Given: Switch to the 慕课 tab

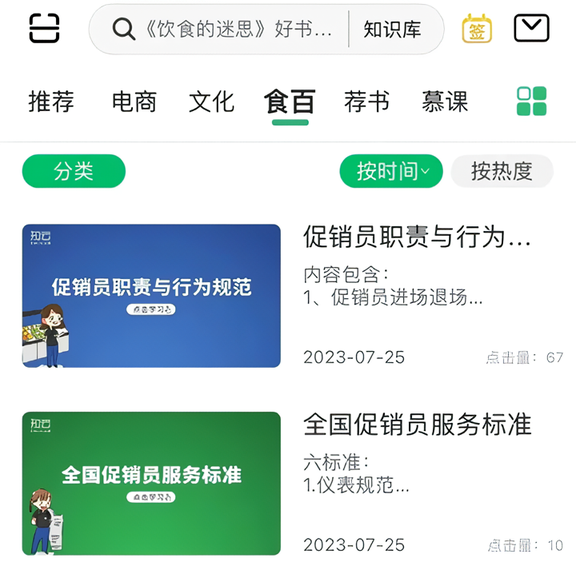Looking at the screenshot, I should (445, 101).
